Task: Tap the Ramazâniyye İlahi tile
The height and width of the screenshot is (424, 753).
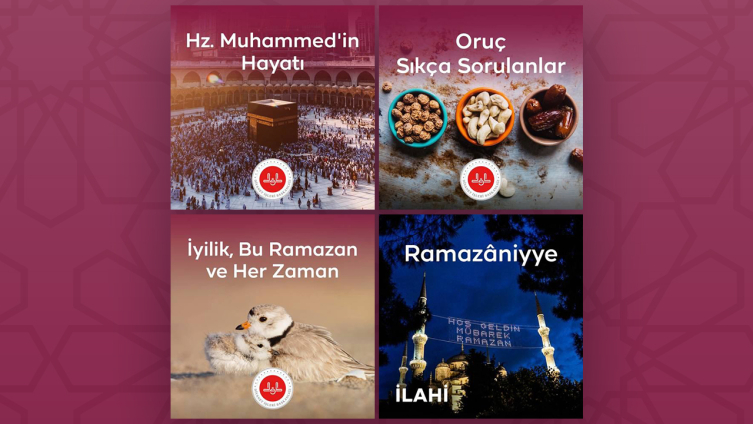Action: coord(480,316)
